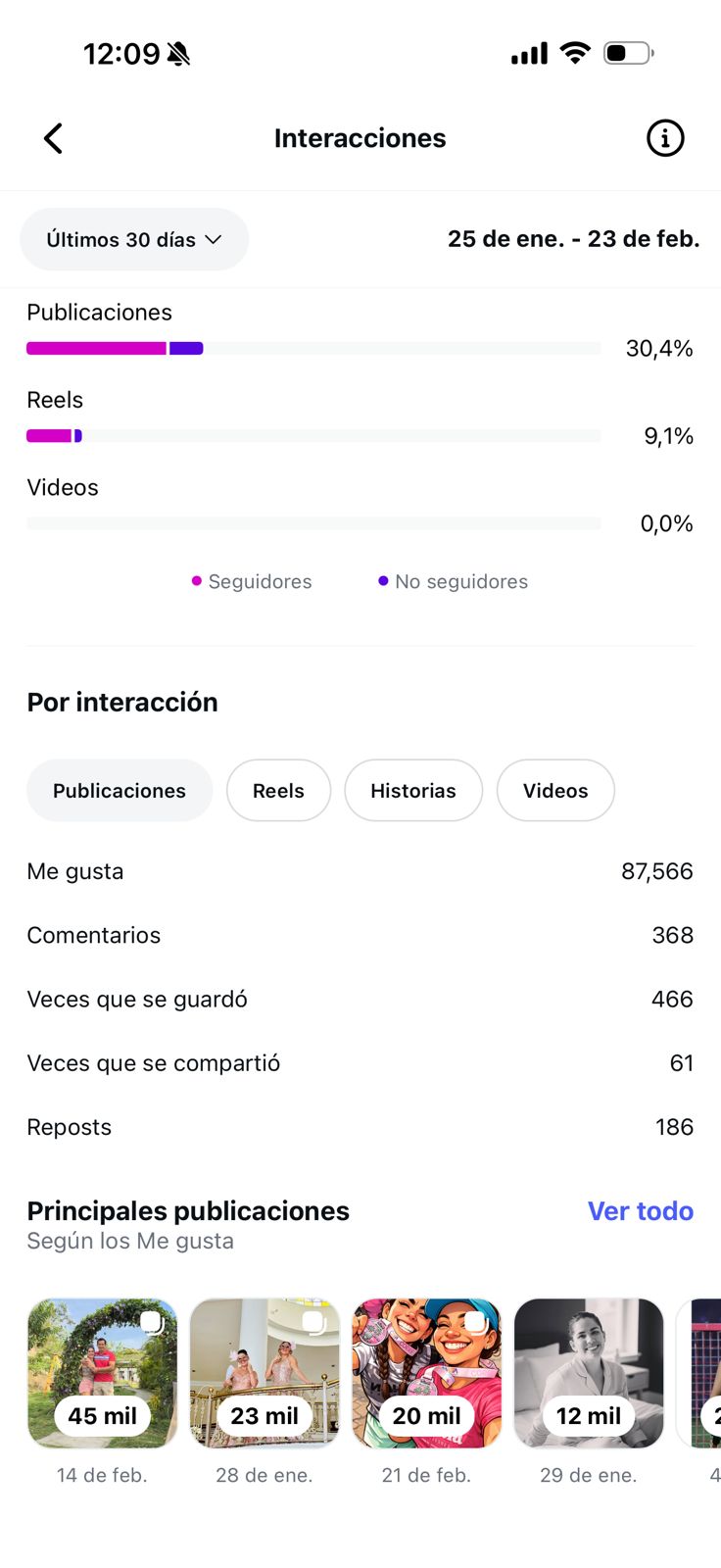
Task: View the 21 de feb. post with 20 mil
Action: (426, 1373)
